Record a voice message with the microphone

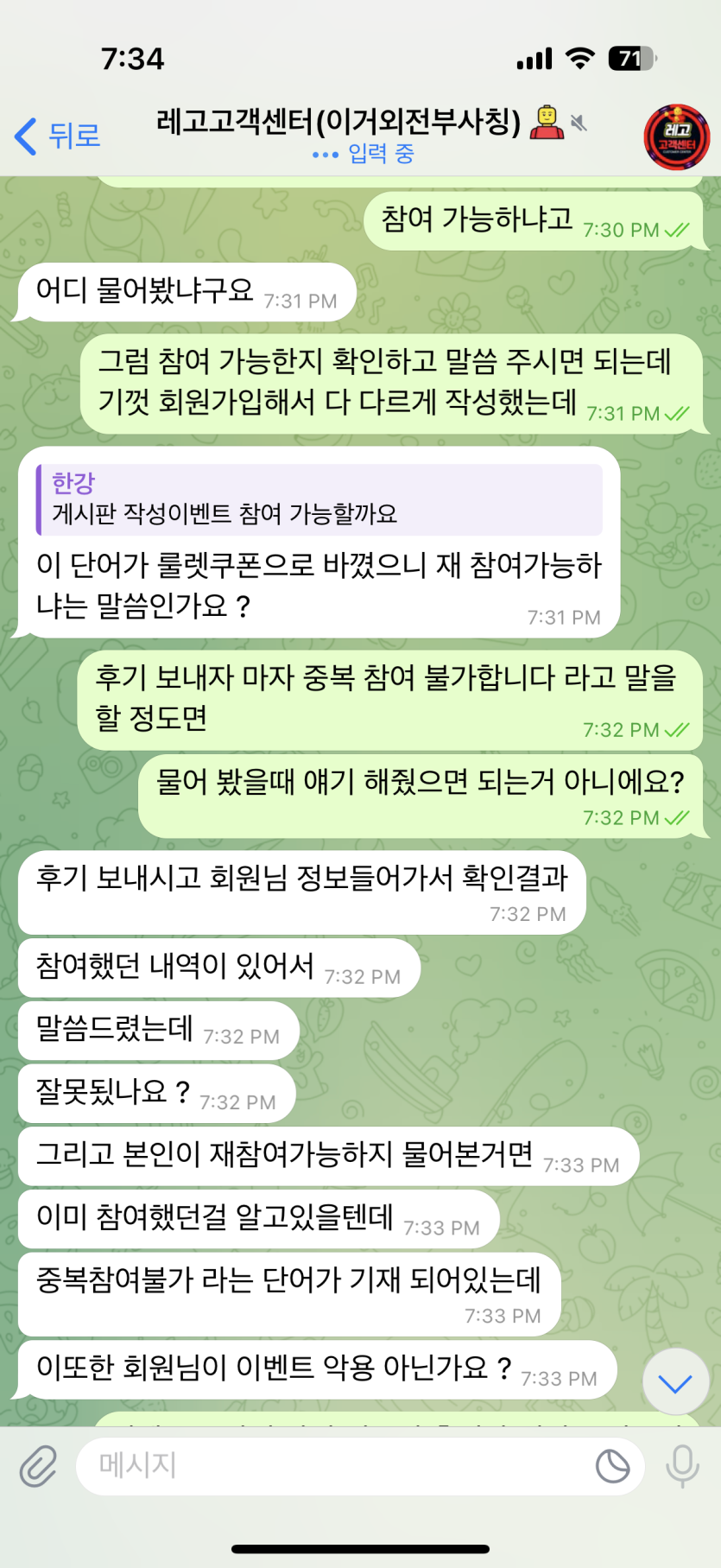pos(682,1466)
